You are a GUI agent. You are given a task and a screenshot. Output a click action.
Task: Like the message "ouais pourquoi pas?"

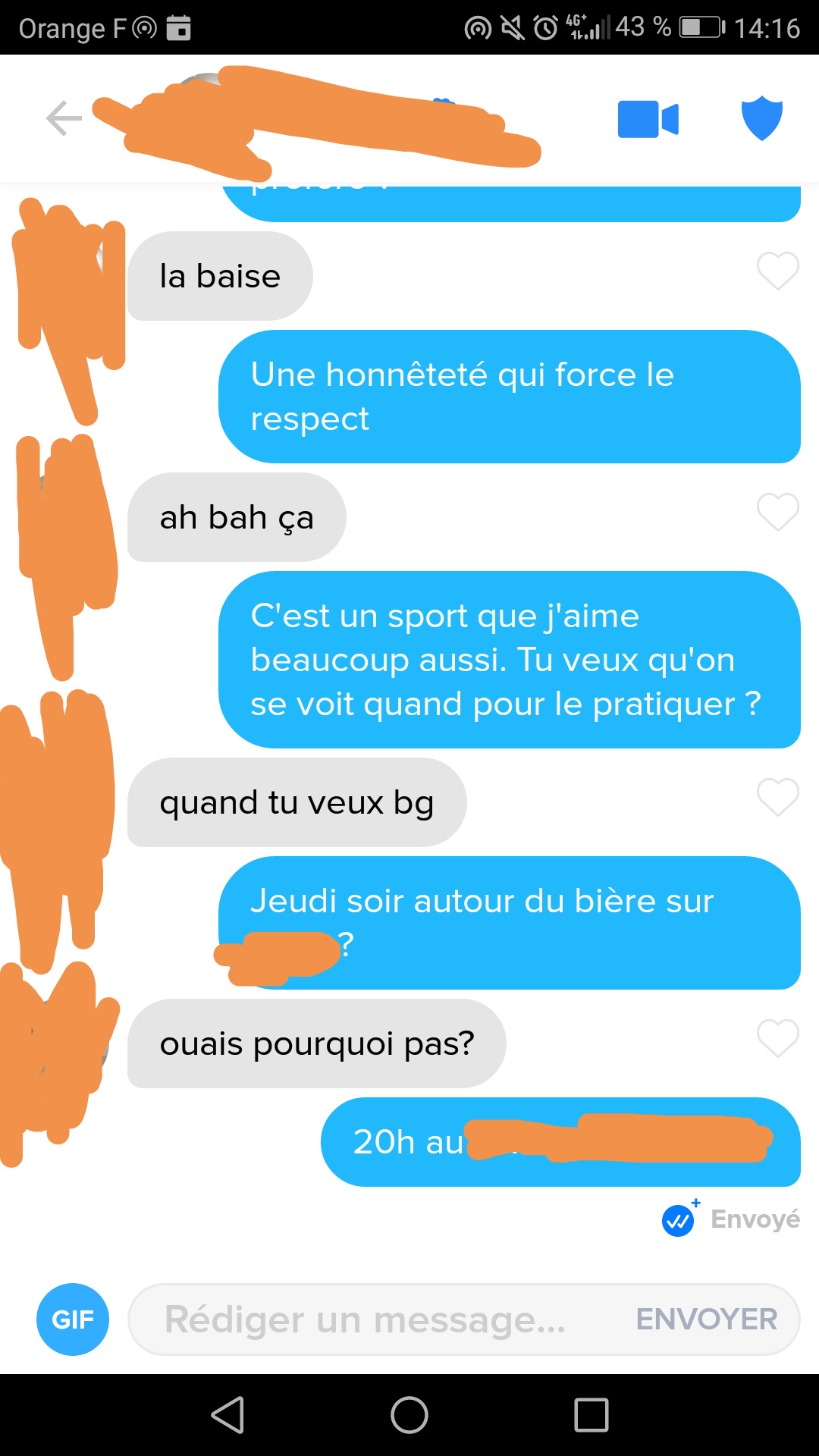(x=778, y=1038)
